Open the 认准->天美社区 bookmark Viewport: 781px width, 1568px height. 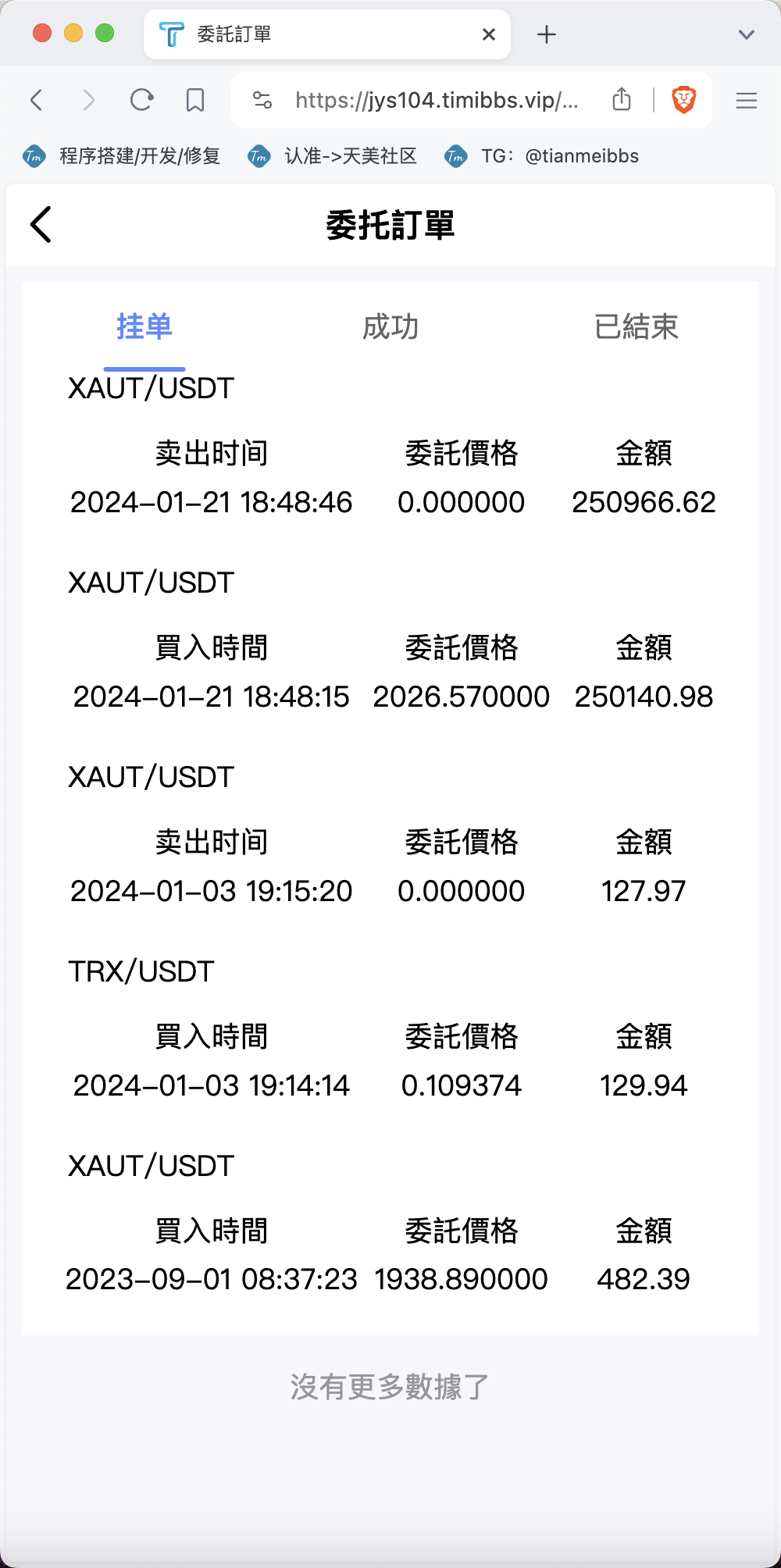click(x=333, y=156)
